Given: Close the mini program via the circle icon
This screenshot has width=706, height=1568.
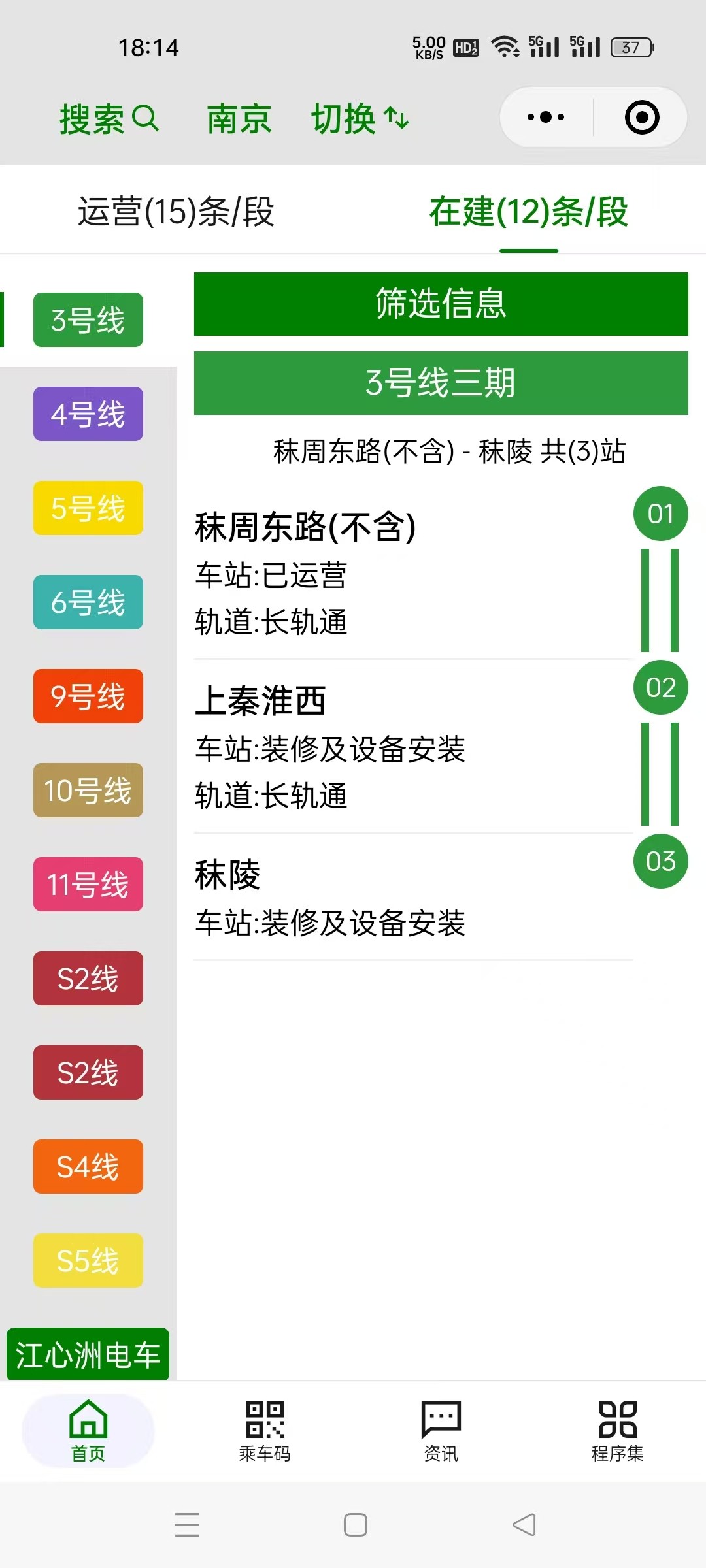Looking at the screenshot, I should click(641, 118).
